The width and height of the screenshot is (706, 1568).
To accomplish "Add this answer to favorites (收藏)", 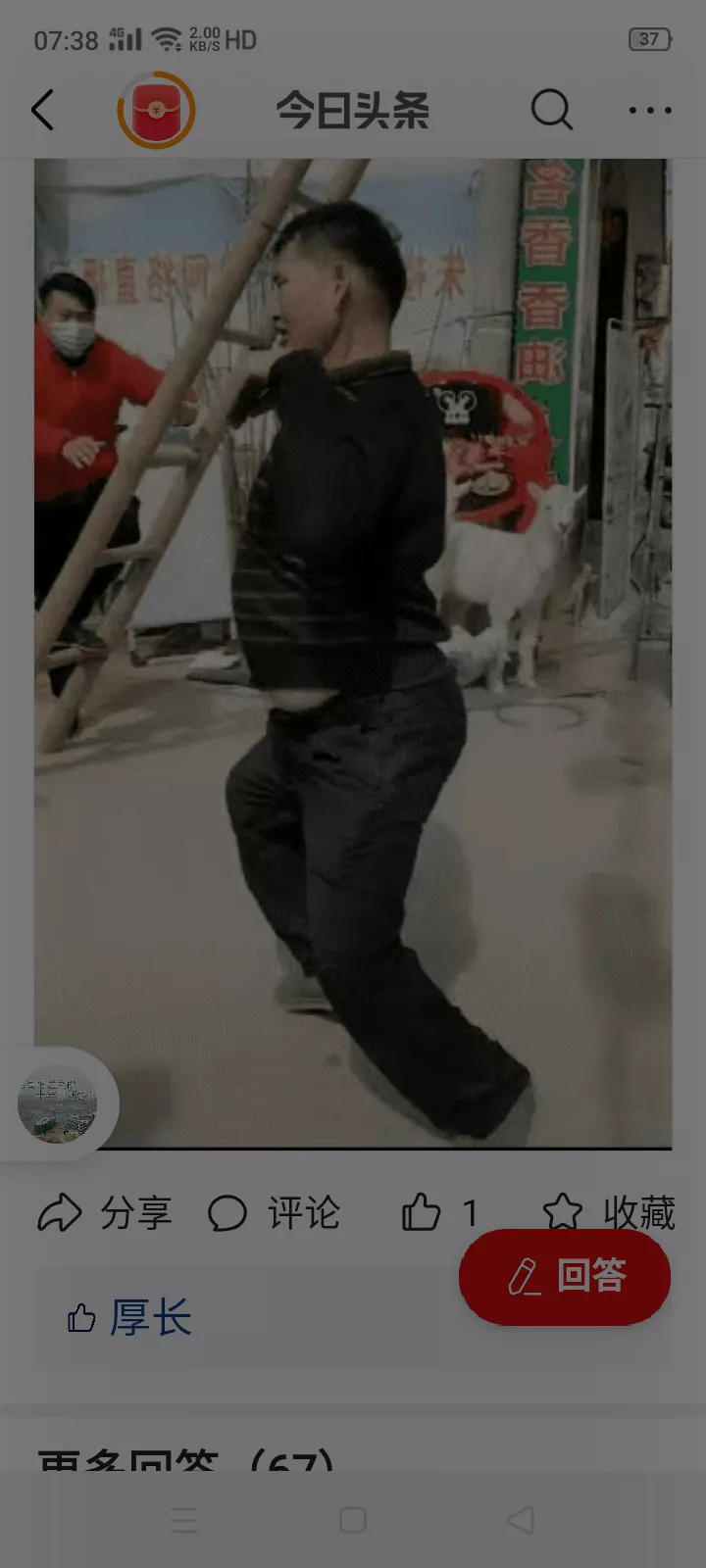I will click(x=608, y=1211).
